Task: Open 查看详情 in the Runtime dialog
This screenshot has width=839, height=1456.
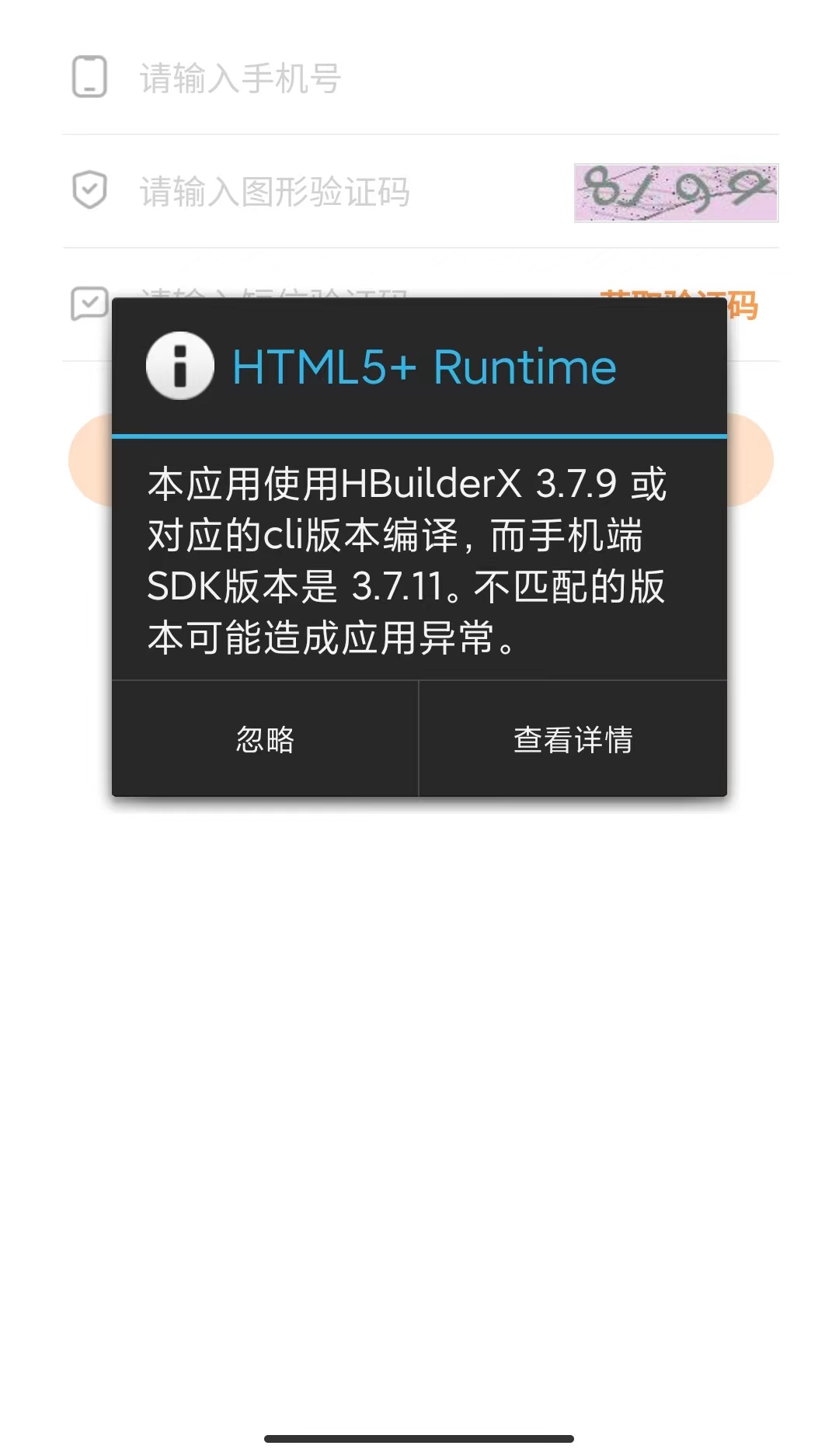Action: 573,739
